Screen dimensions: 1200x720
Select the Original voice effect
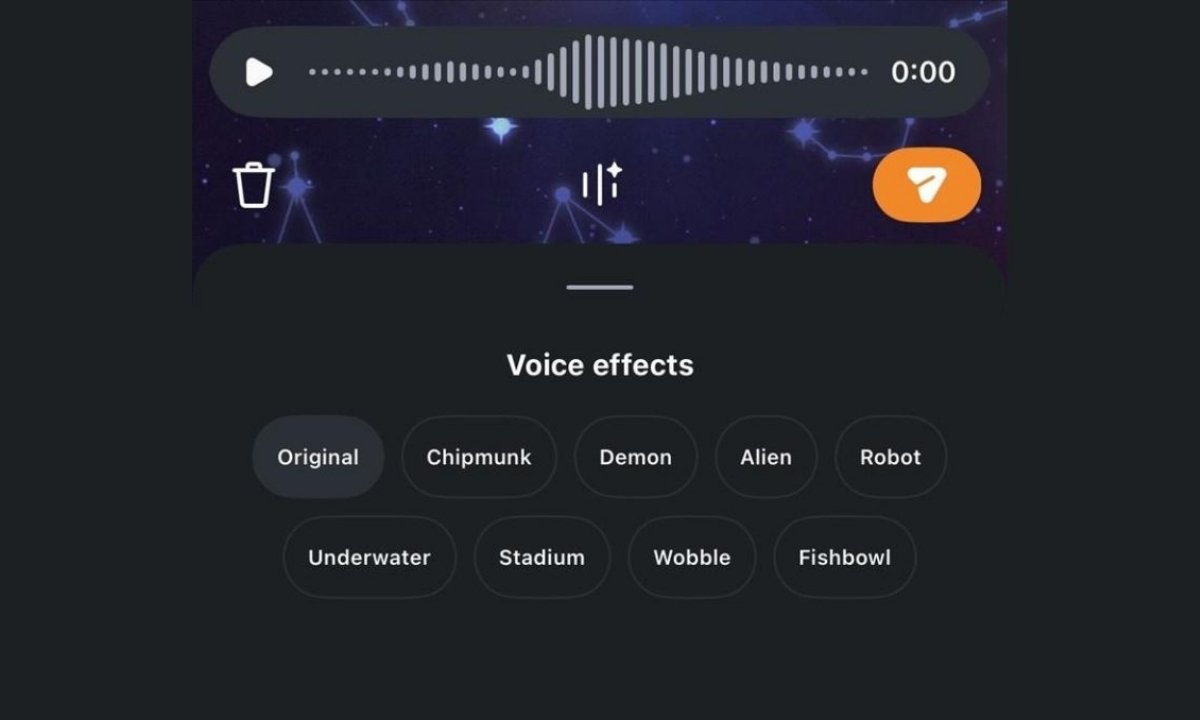click(318, 457)
